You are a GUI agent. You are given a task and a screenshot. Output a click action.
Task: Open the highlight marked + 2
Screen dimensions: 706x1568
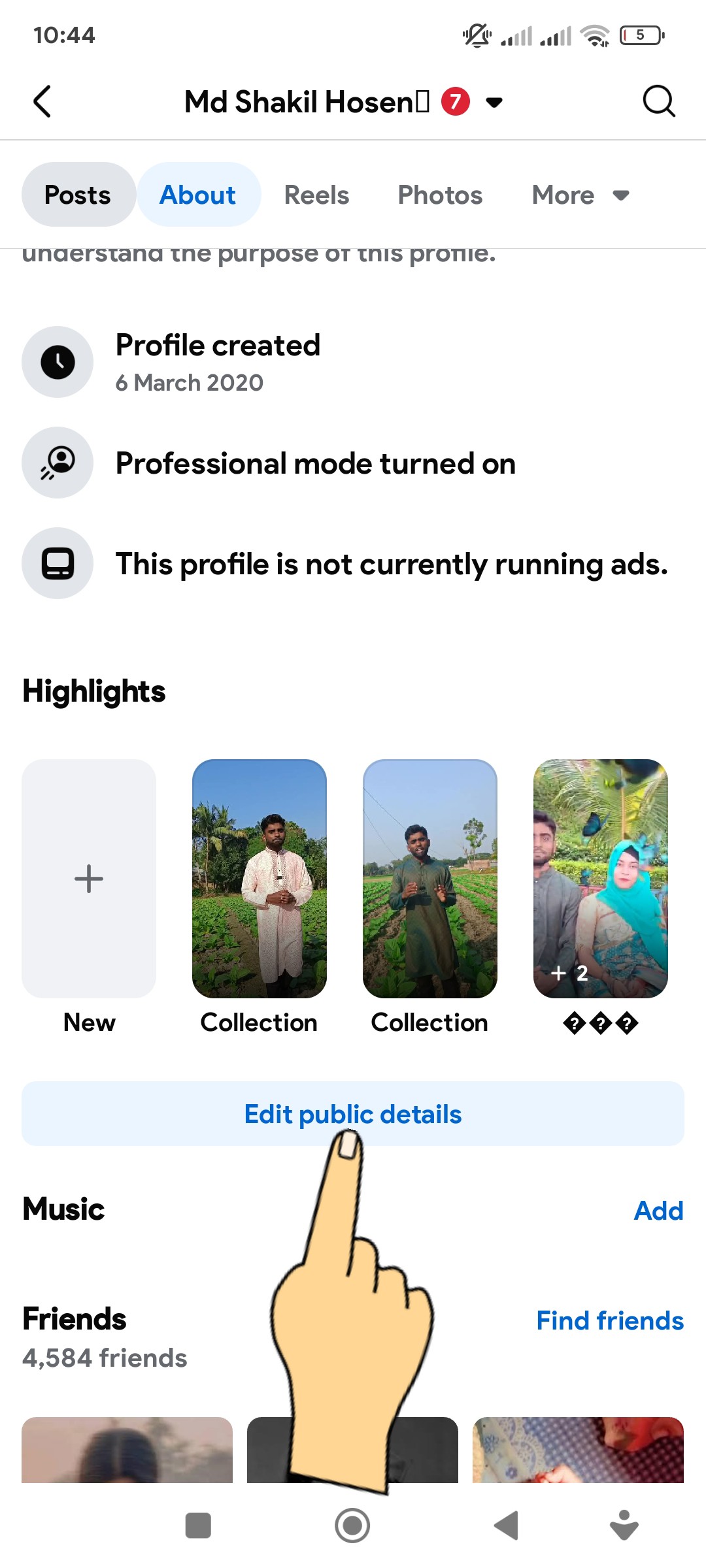pyautogui.click(x=600, y=879)
